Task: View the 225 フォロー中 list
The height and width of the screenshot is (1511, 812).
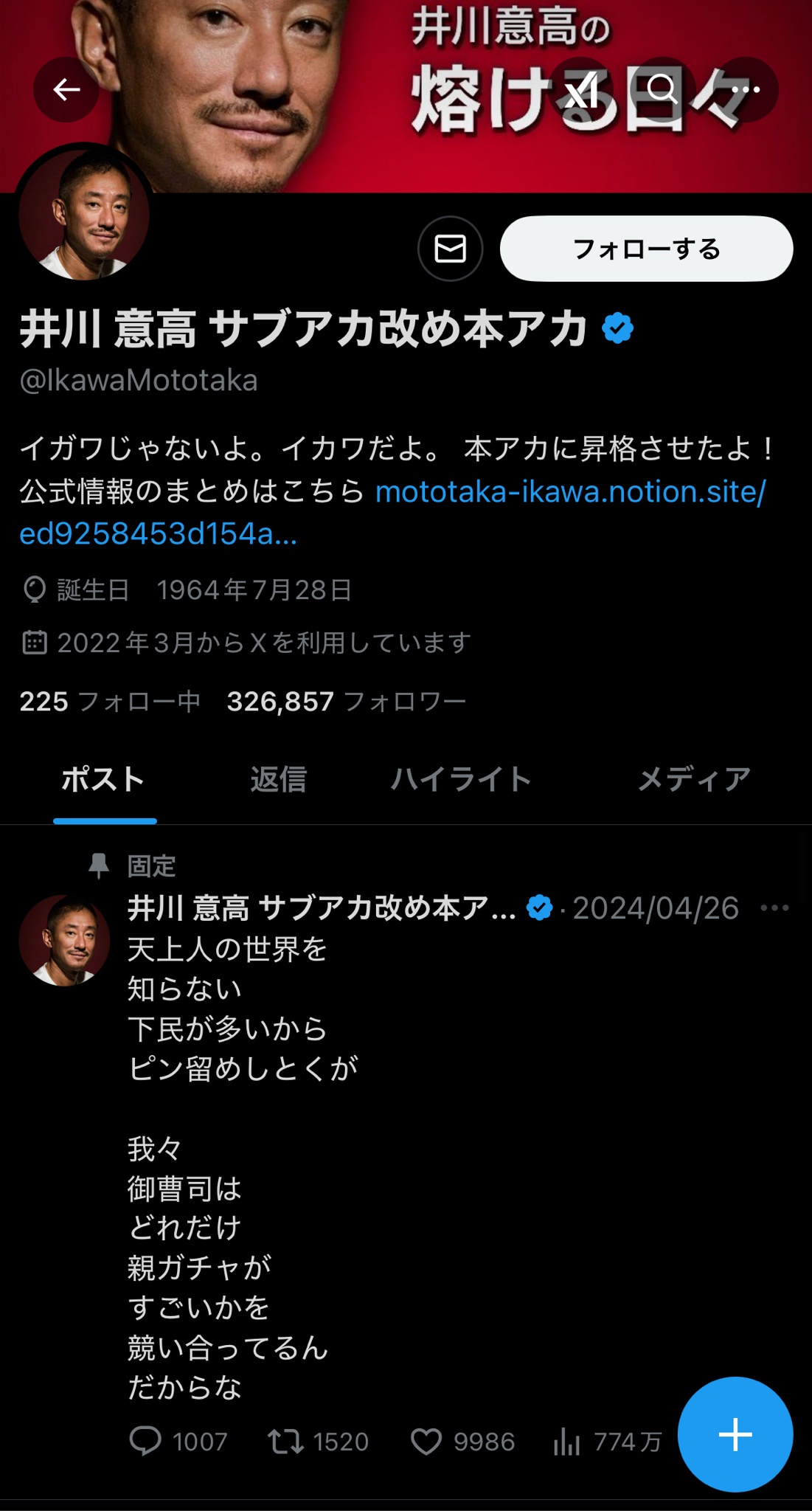Action: [x=109, y=702]
